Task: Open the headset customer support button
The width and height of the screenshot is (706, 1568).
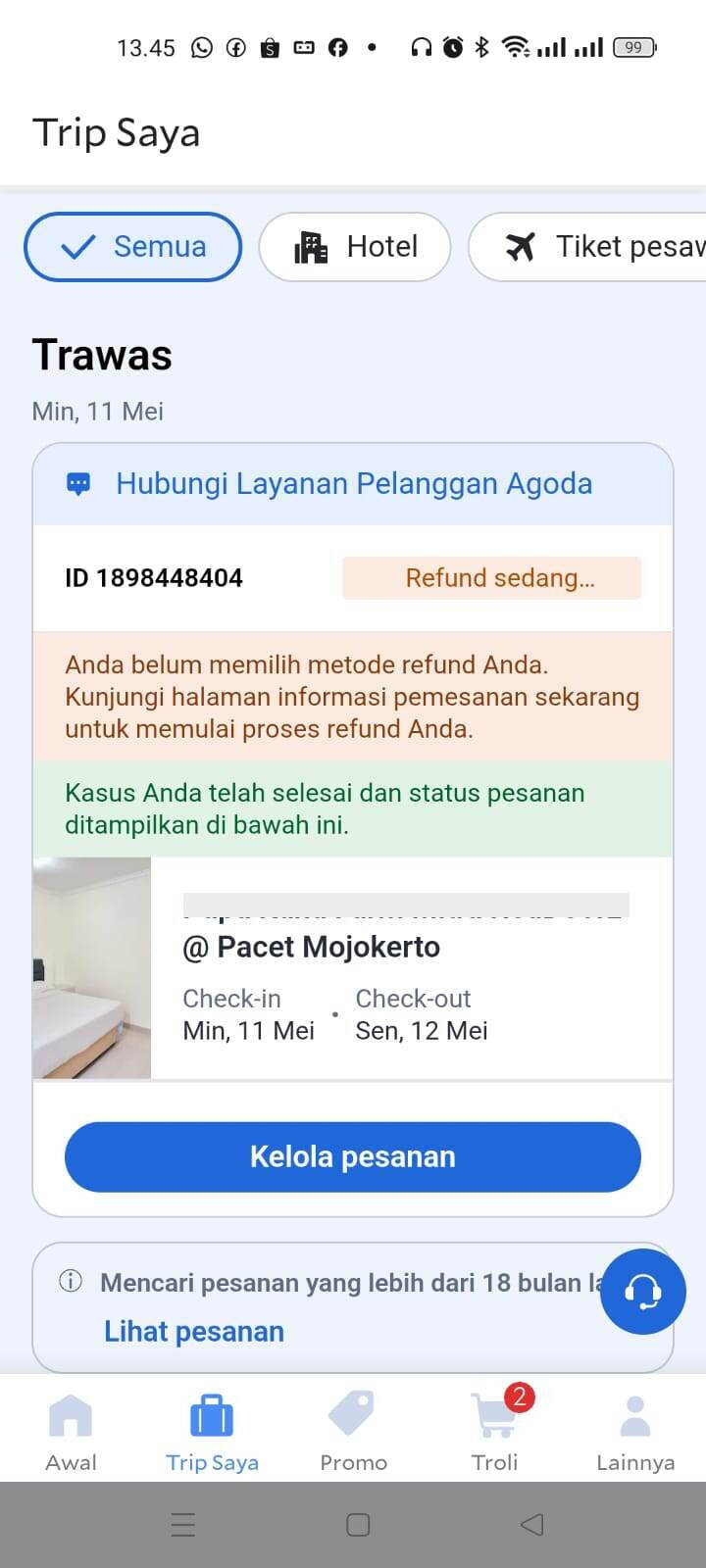Action: point(643,1291)
